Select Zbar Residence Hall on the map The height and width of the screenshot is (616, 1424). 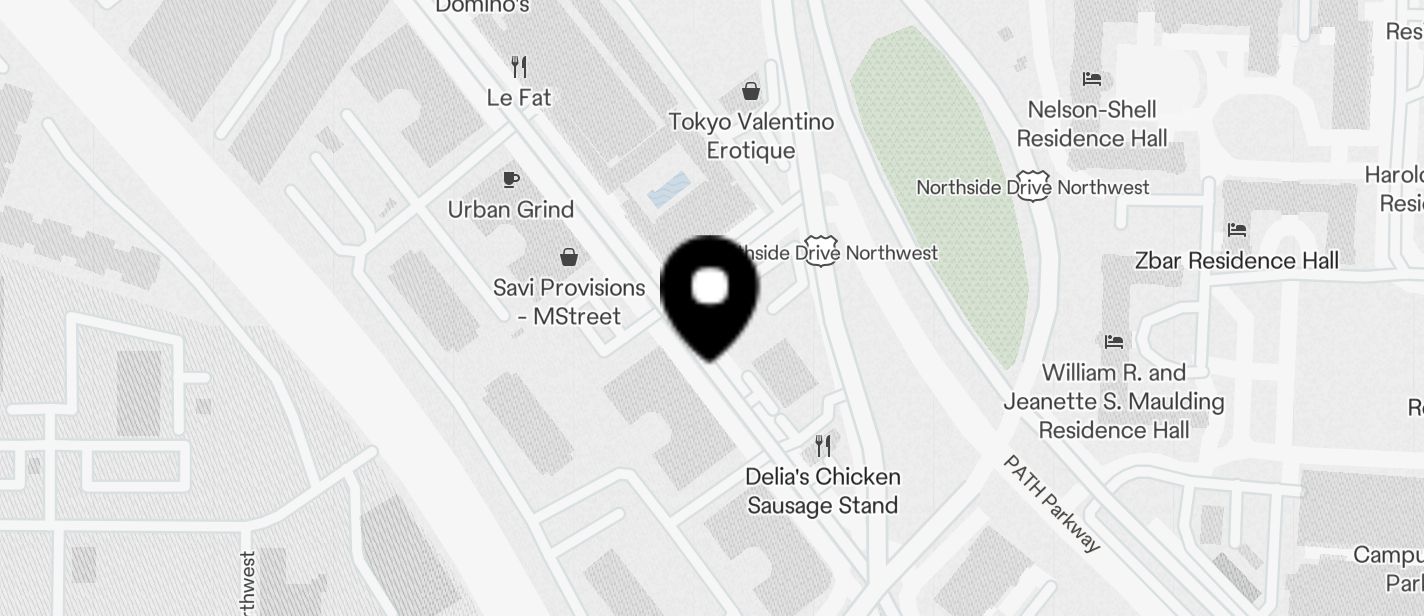[1237, 231]
